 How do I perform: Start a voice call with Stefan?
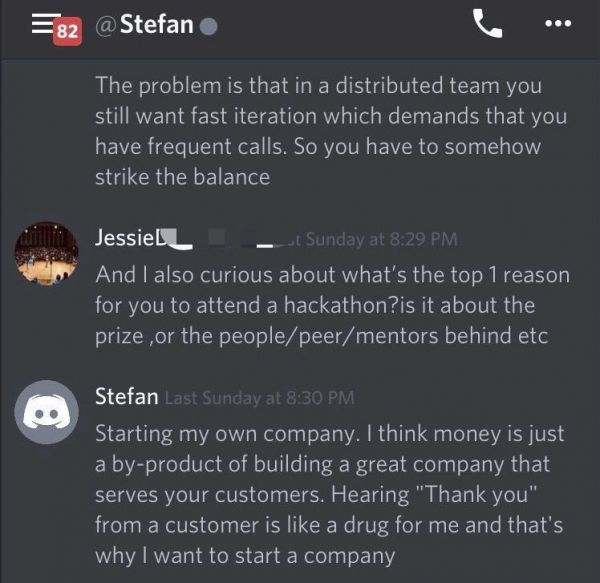(x=486, y=24)
